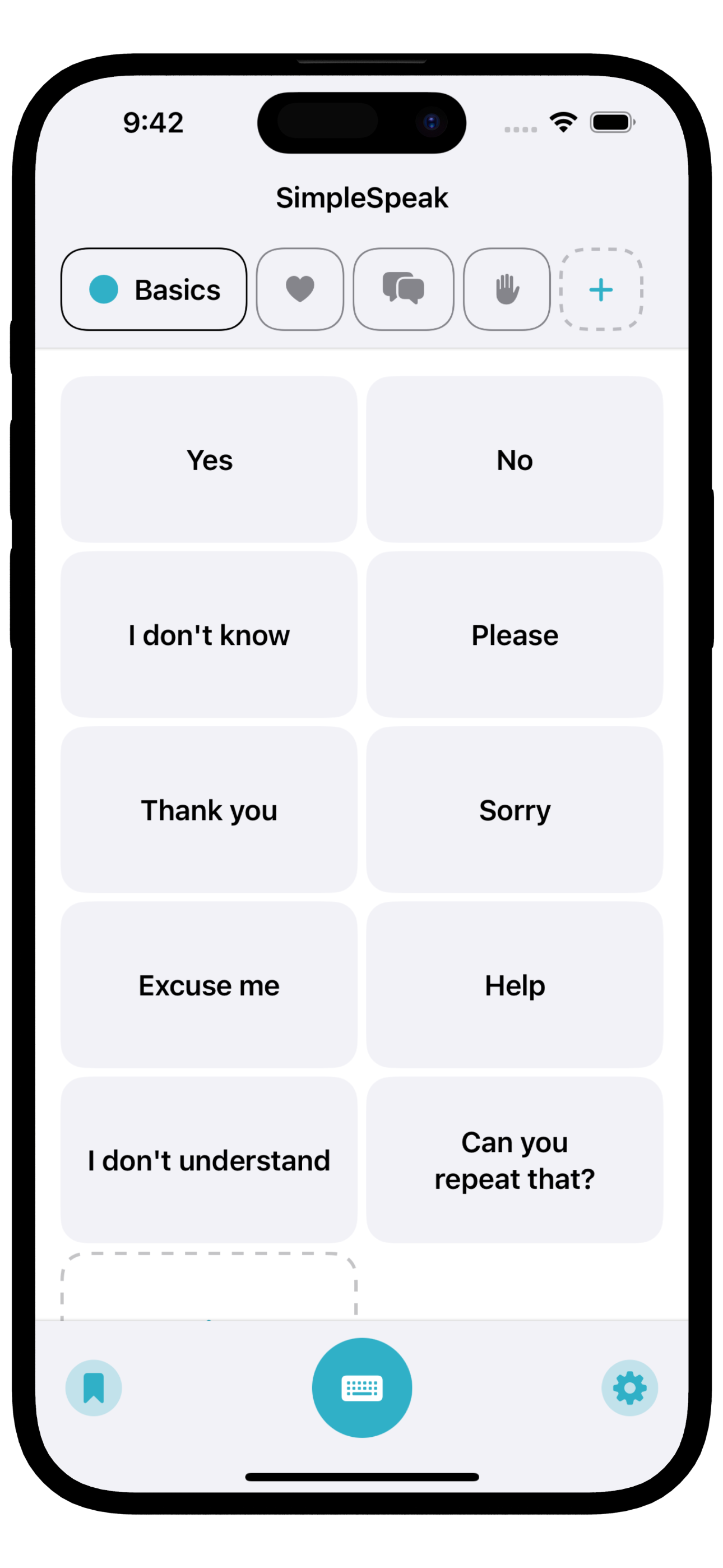Speak "Excuse me" phrase
The width and height of the screenshot is (723, 1568).
[x=208, y=985]
